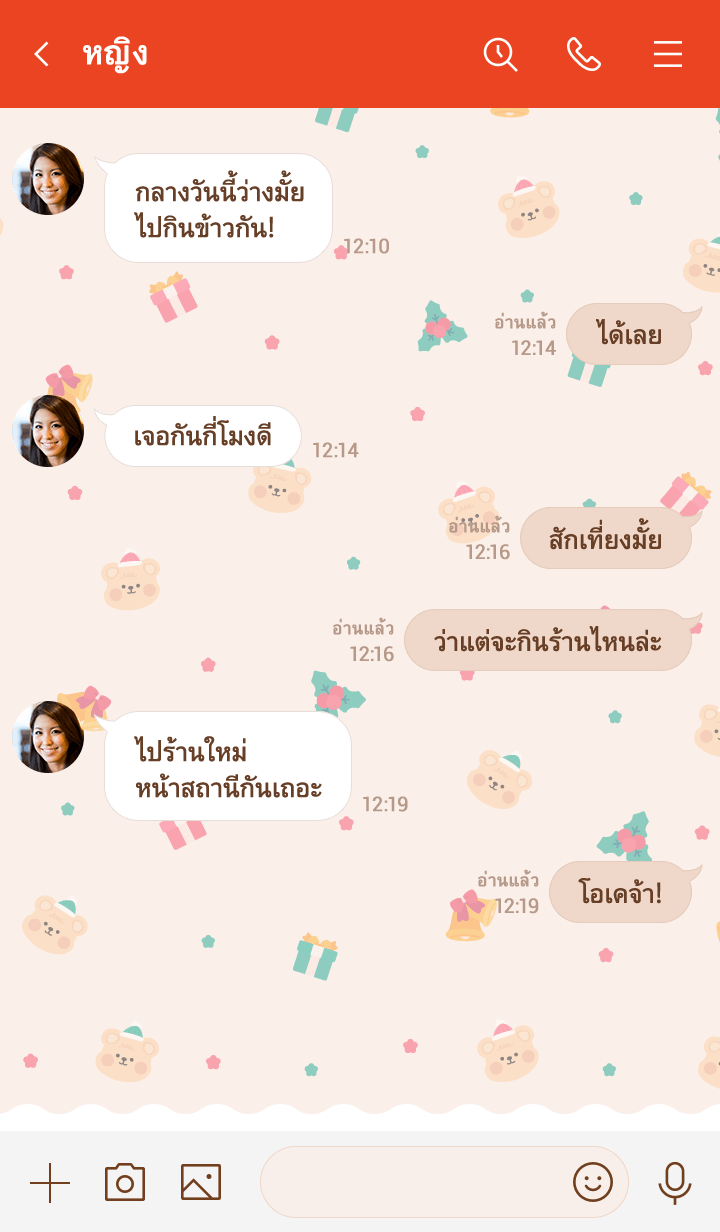This screenshot has width=720, height=1232.
Task: Open the plus attachment menu
Action: click(x=50, y=1183)
